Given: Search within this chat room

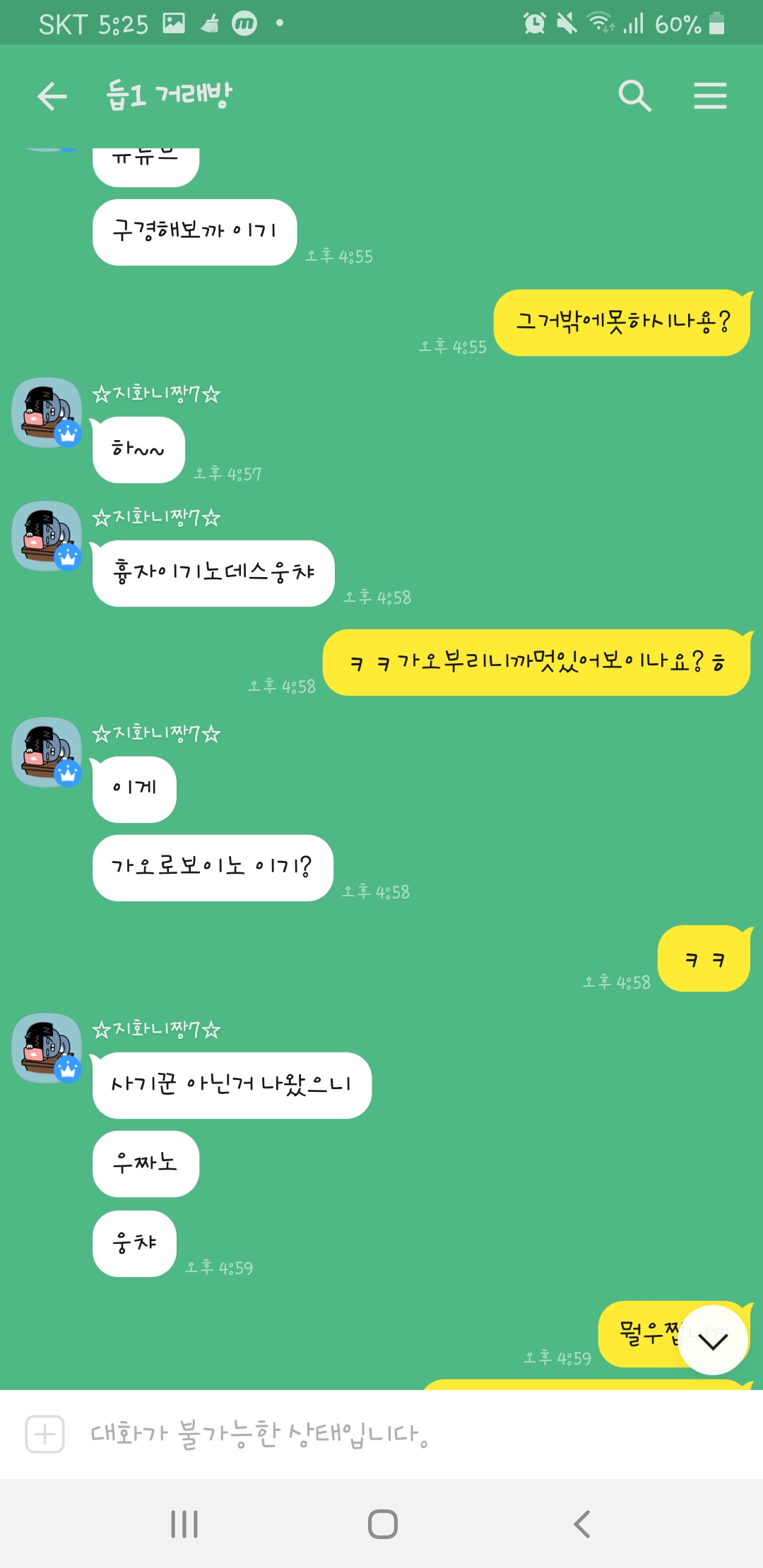Looking at the screenshot, I should point(634,96).
